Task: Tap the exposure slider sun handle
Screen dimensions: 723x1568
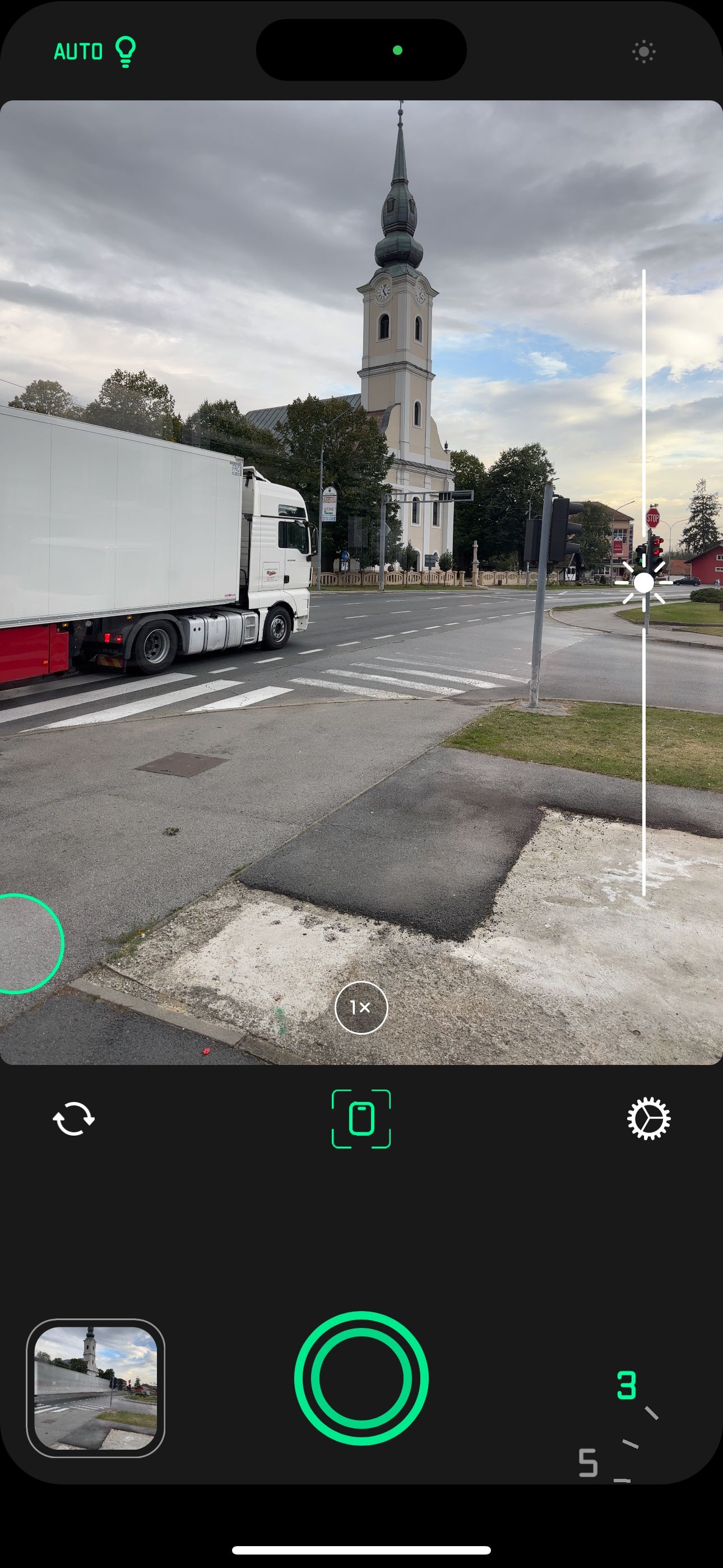Action: pyautogui.click(x=643, y=583)
